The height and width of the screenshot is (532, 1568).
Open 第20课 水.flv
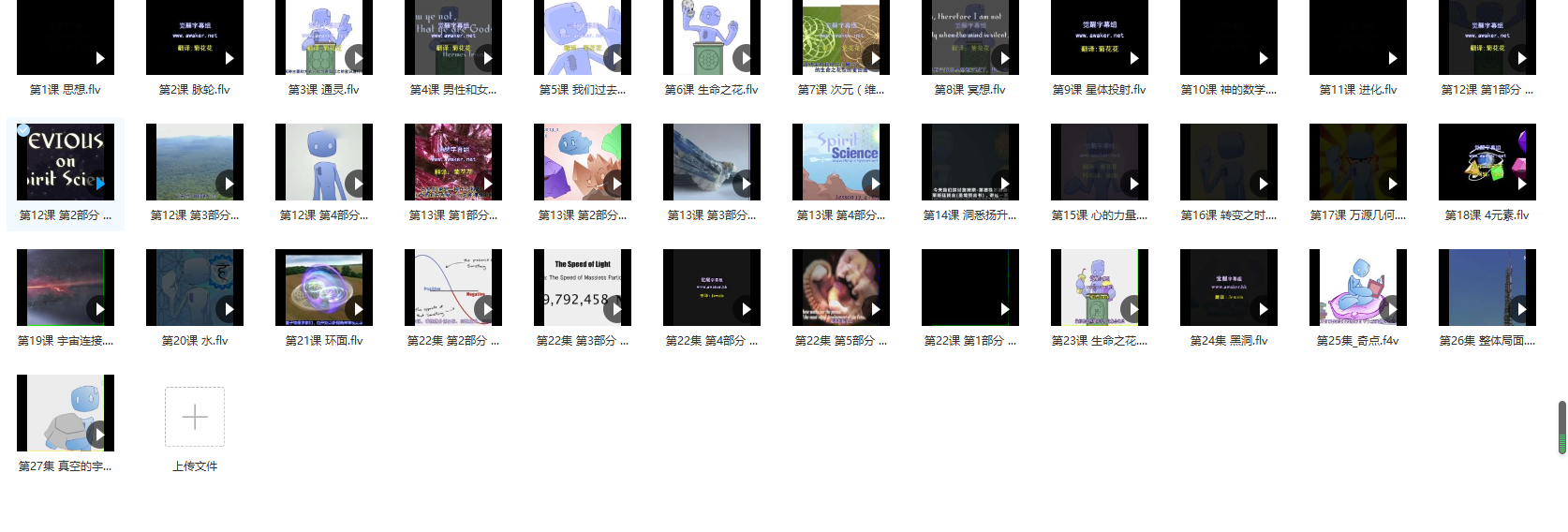coord(195,288)
